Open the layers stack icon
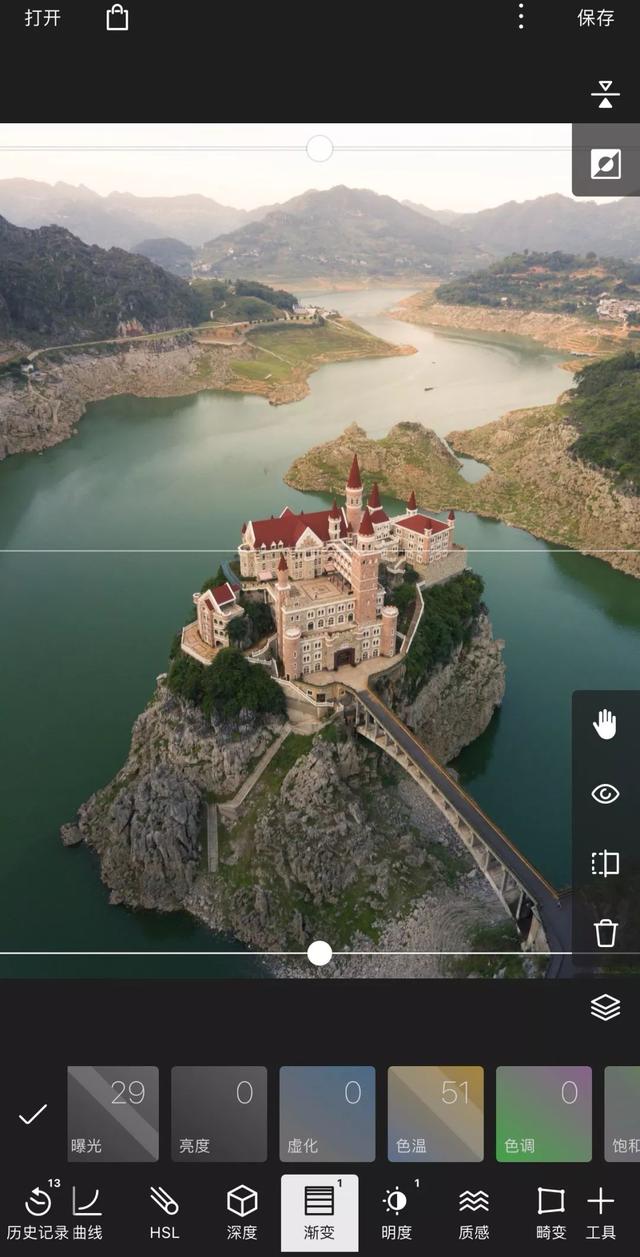Screen dimensions: 640x1257 pos(605,1008)
